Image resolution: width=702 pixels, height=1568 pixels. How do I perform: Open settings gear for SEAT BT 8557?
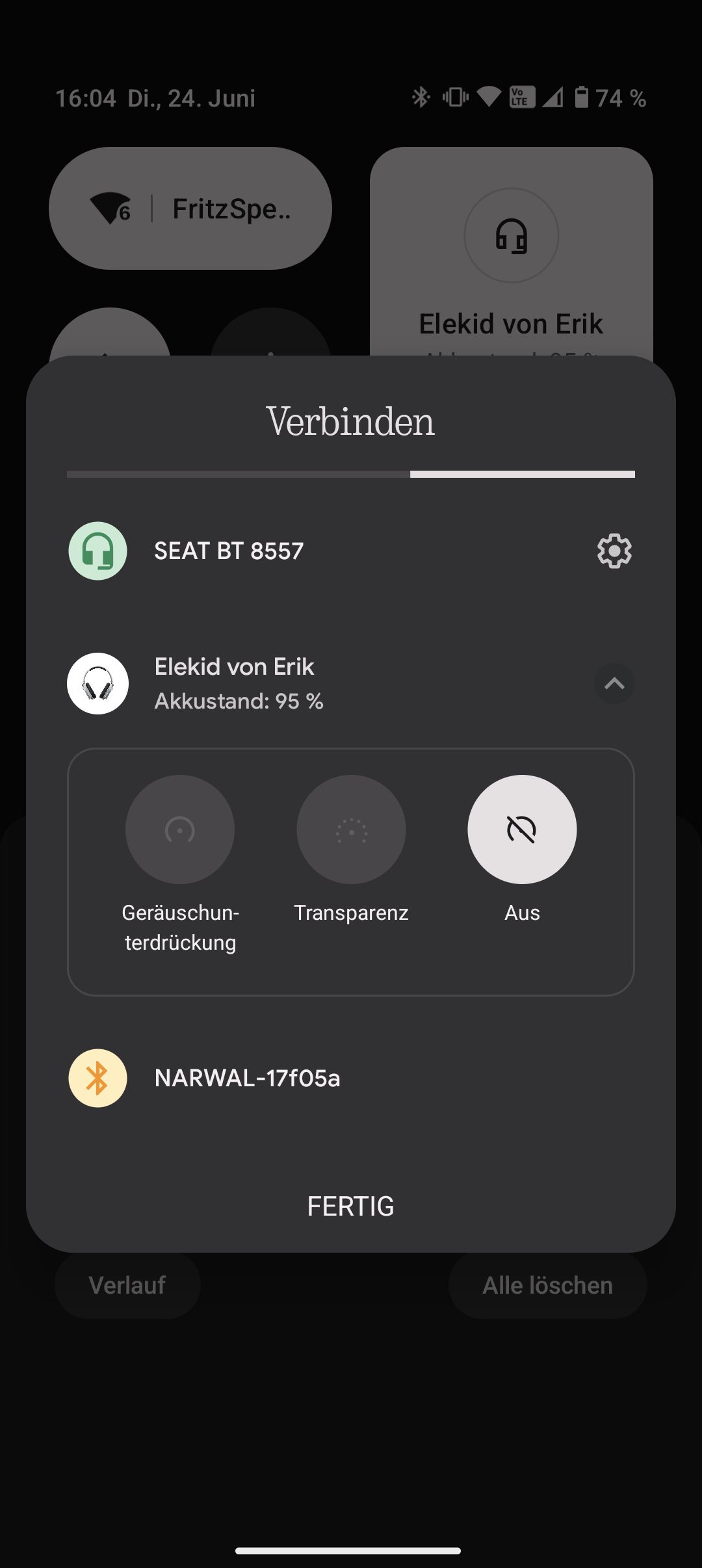click(614, 551)
